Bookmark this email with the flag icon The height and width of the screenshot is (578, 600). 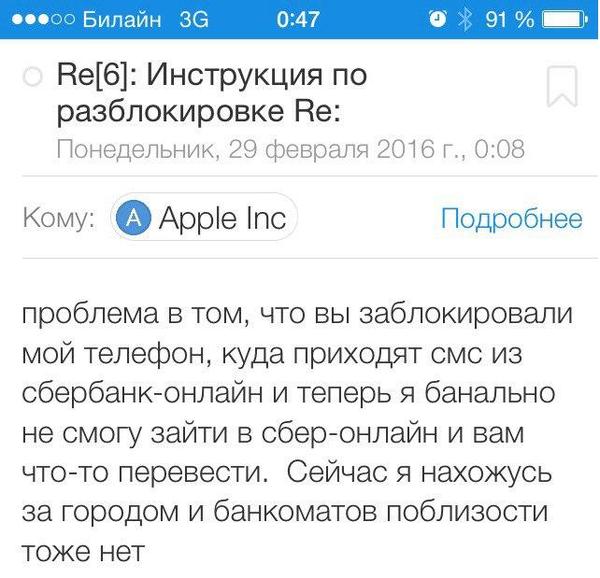563,86
